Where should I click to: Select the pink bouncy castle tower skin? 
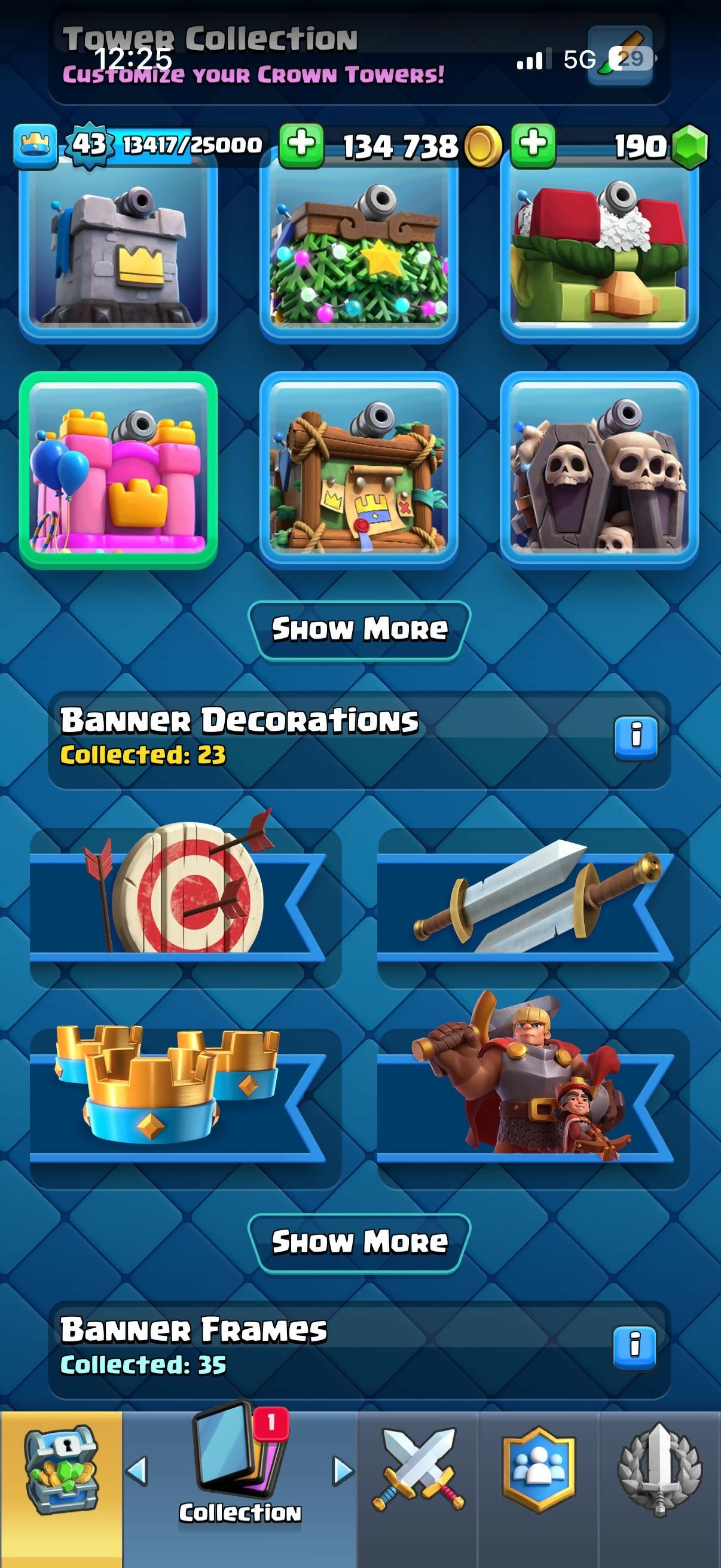tap(118, 470)
